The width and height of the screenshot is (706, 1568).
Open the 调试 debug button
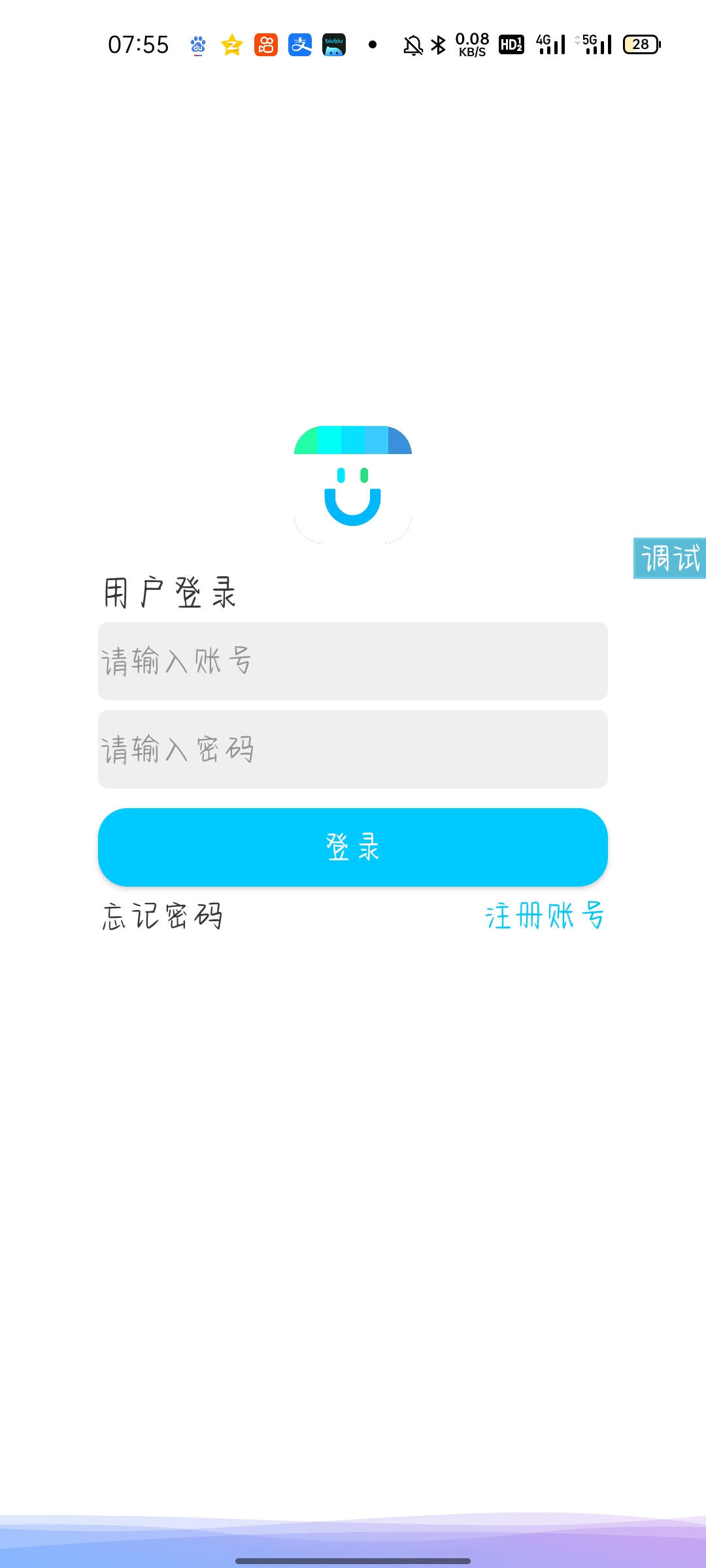tap(670, 559)
